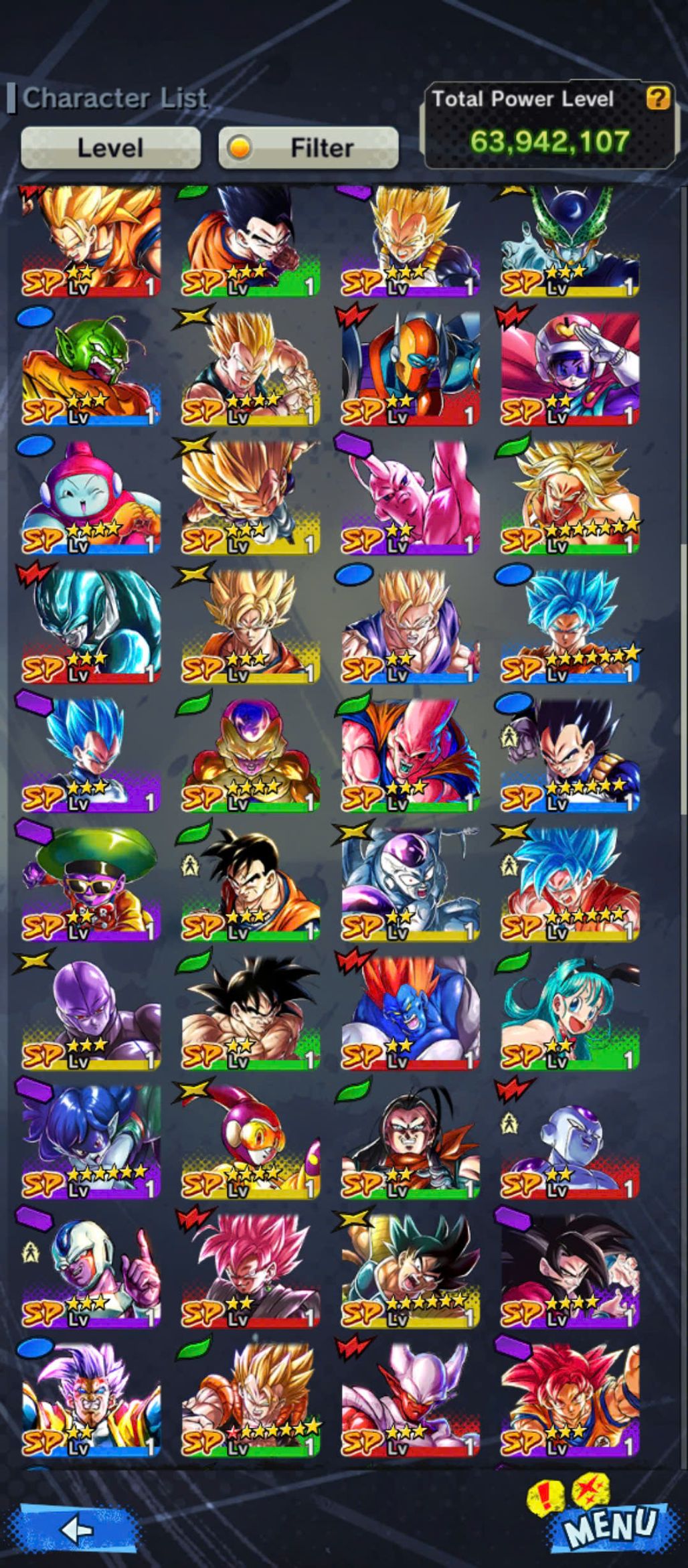Go back with the arrow button
This screenshot has height=1568, width=688.
tap(76, 1528)
